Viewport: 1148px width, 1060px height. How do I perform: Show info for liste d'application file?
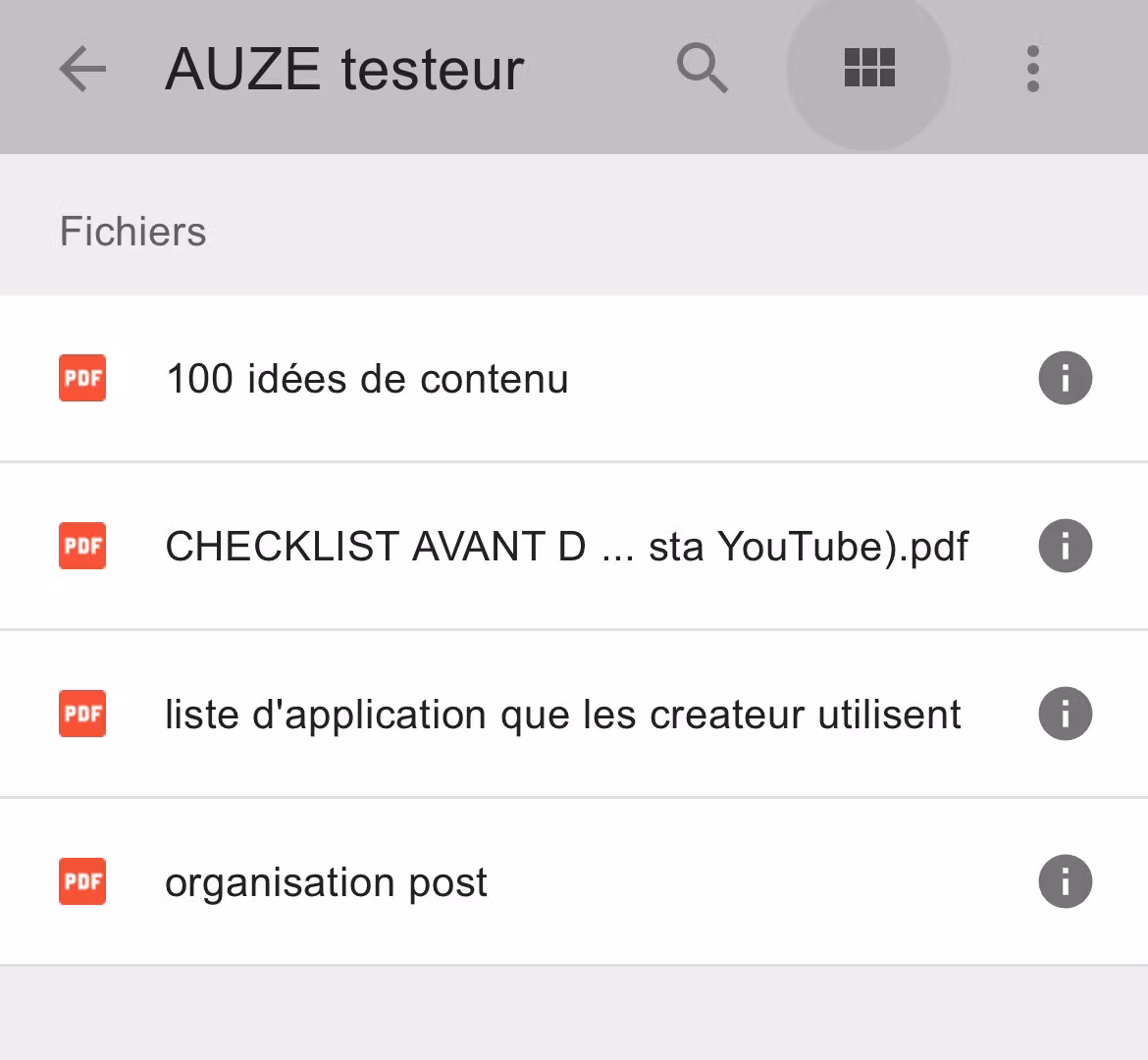coord(1065,714)
